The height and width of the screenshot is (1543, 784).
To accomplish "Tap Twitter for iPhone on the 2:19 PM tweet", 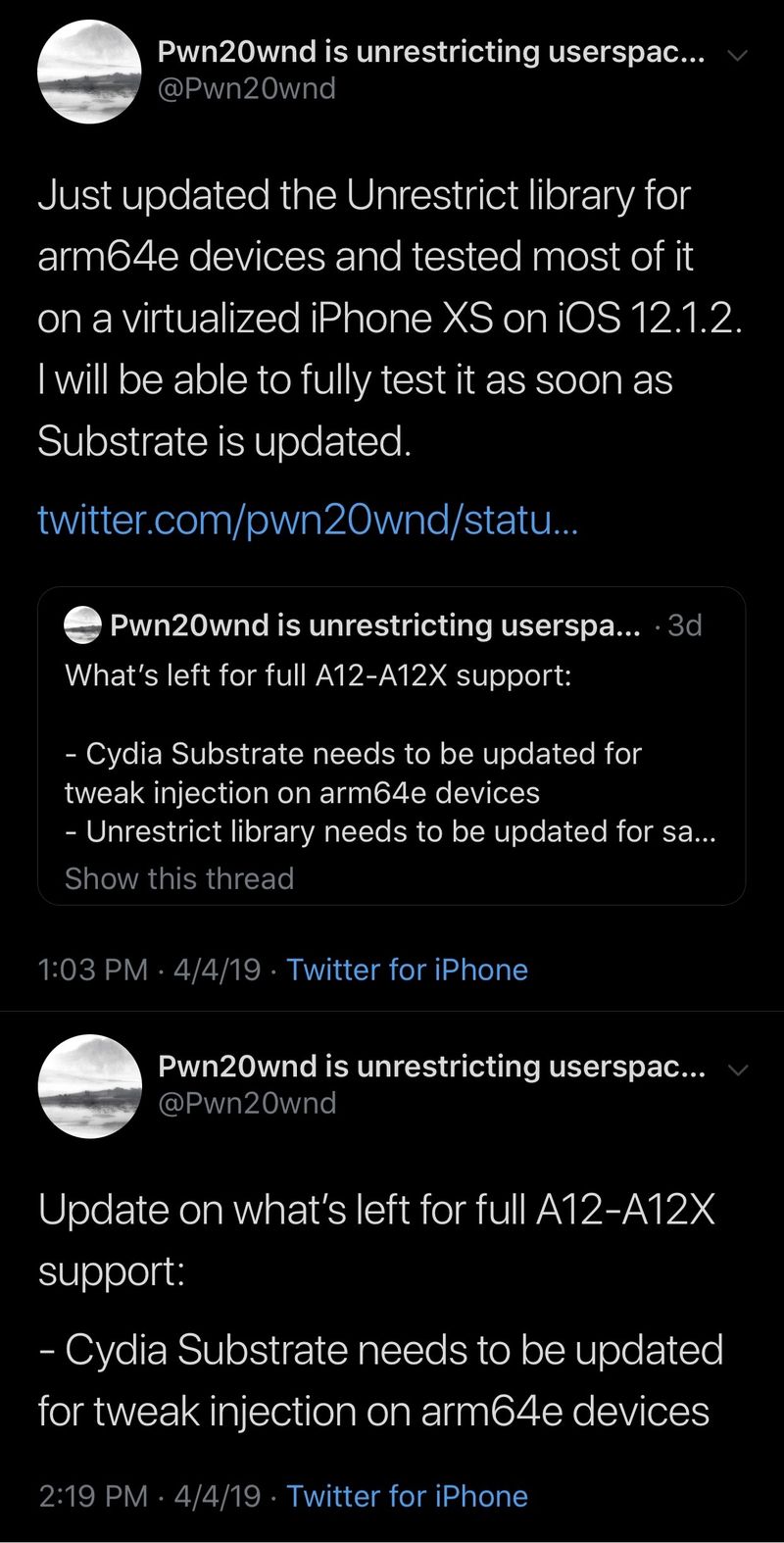I will pyautogui.click(x=408, y=1496).
